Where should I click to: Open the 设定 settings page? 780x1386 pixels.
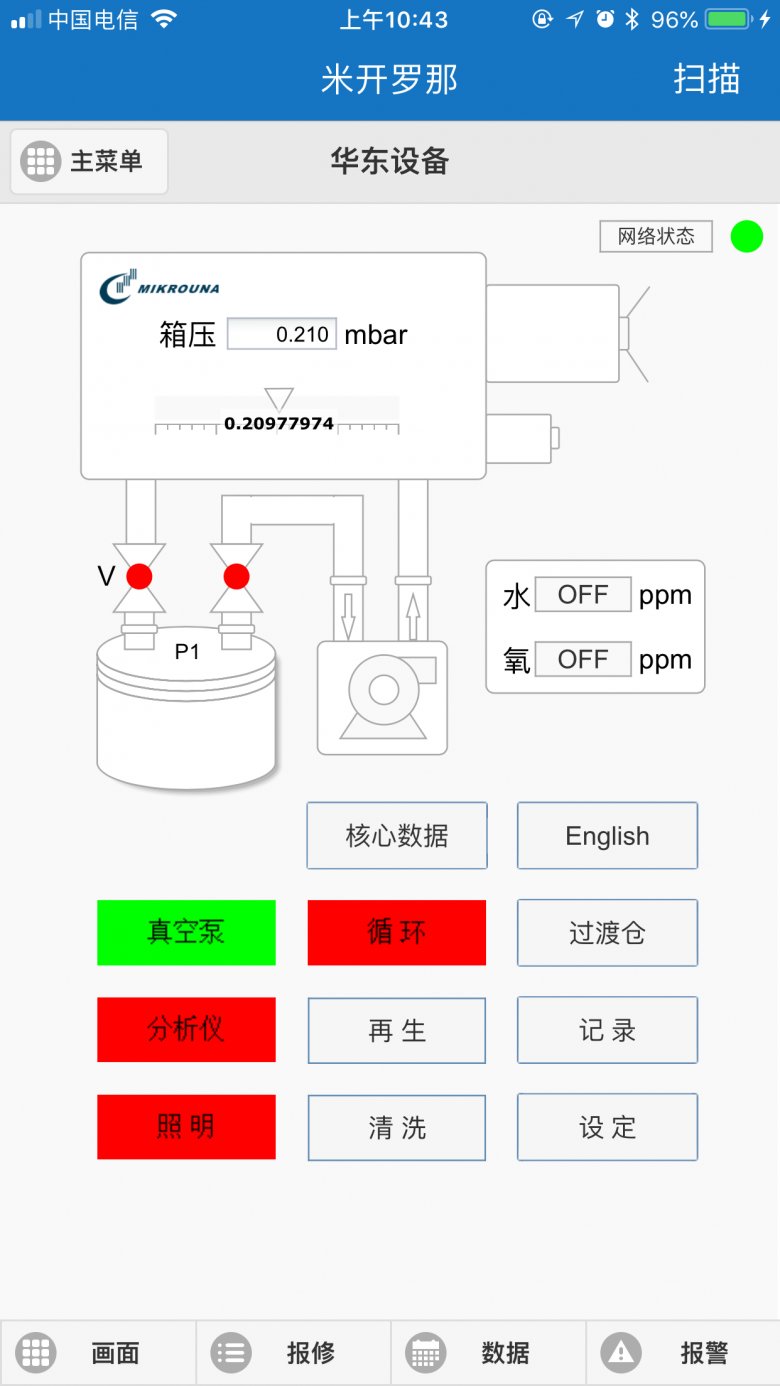click(x=607, y=1127)
